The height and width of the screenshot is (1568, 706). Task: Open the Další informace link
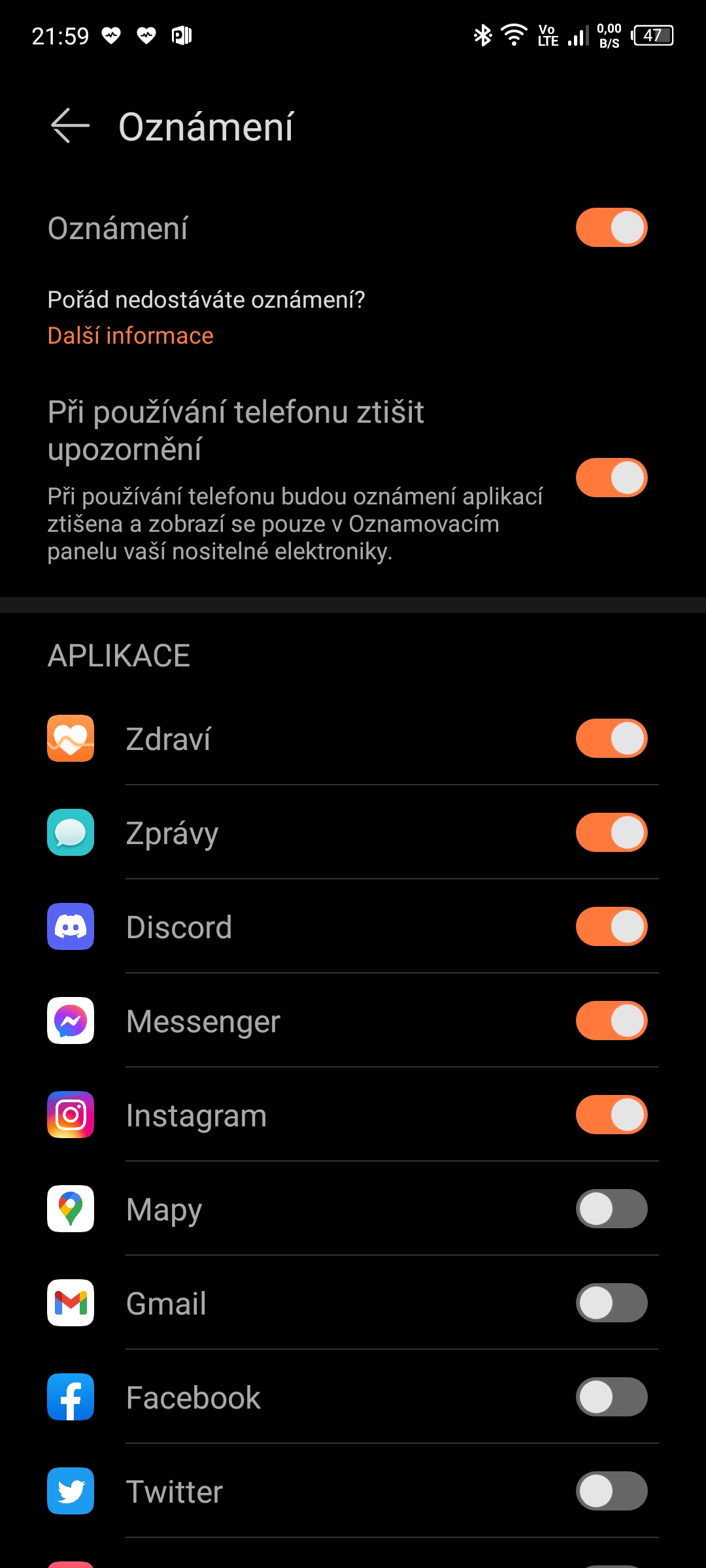131,335
